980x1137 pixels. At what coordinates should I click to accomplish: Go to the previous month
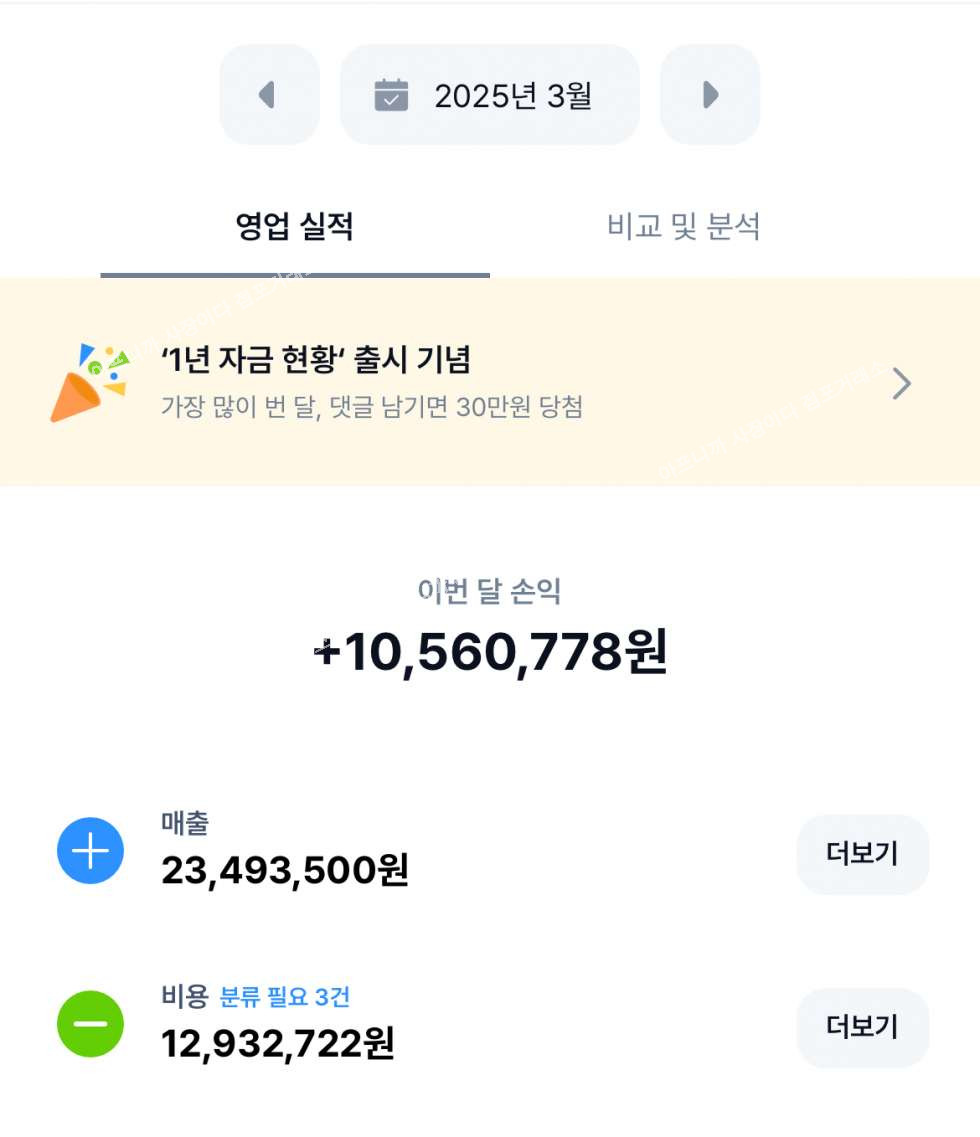(269, 95)
